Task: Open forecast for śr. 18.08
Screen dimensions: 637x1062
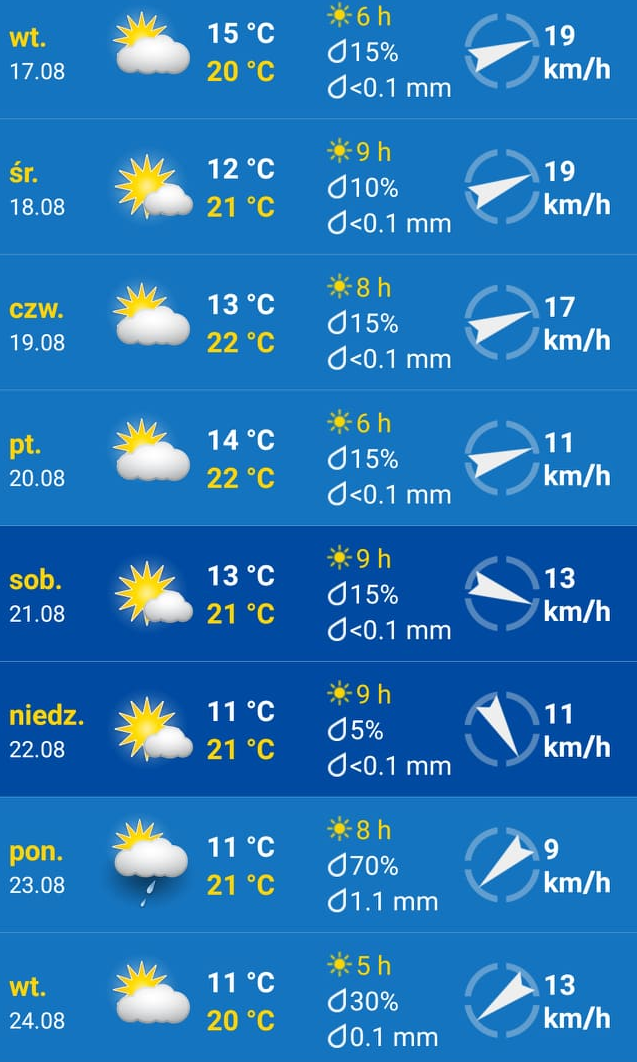Action: [318, 188]
